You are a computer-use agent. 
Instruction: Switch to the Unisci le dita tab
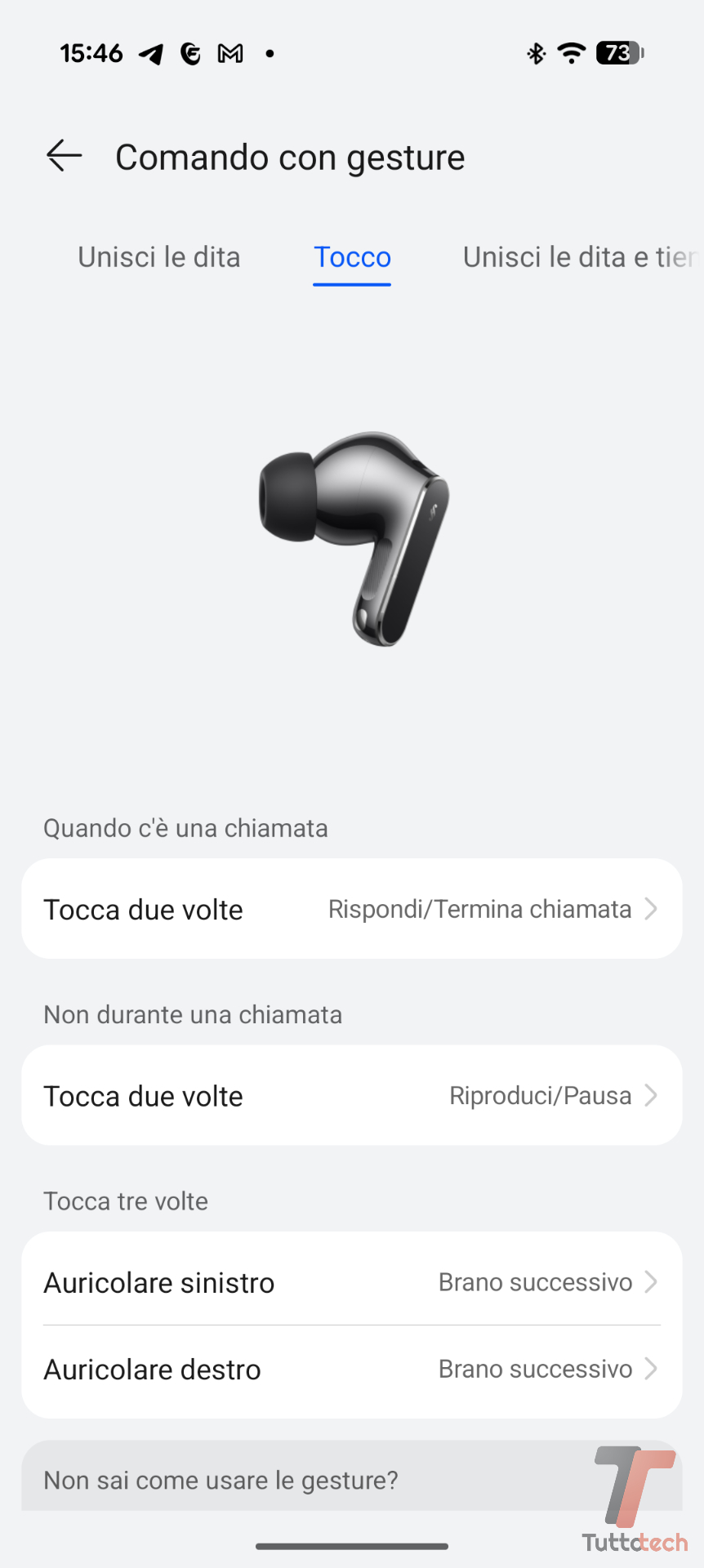pos(159,257)
